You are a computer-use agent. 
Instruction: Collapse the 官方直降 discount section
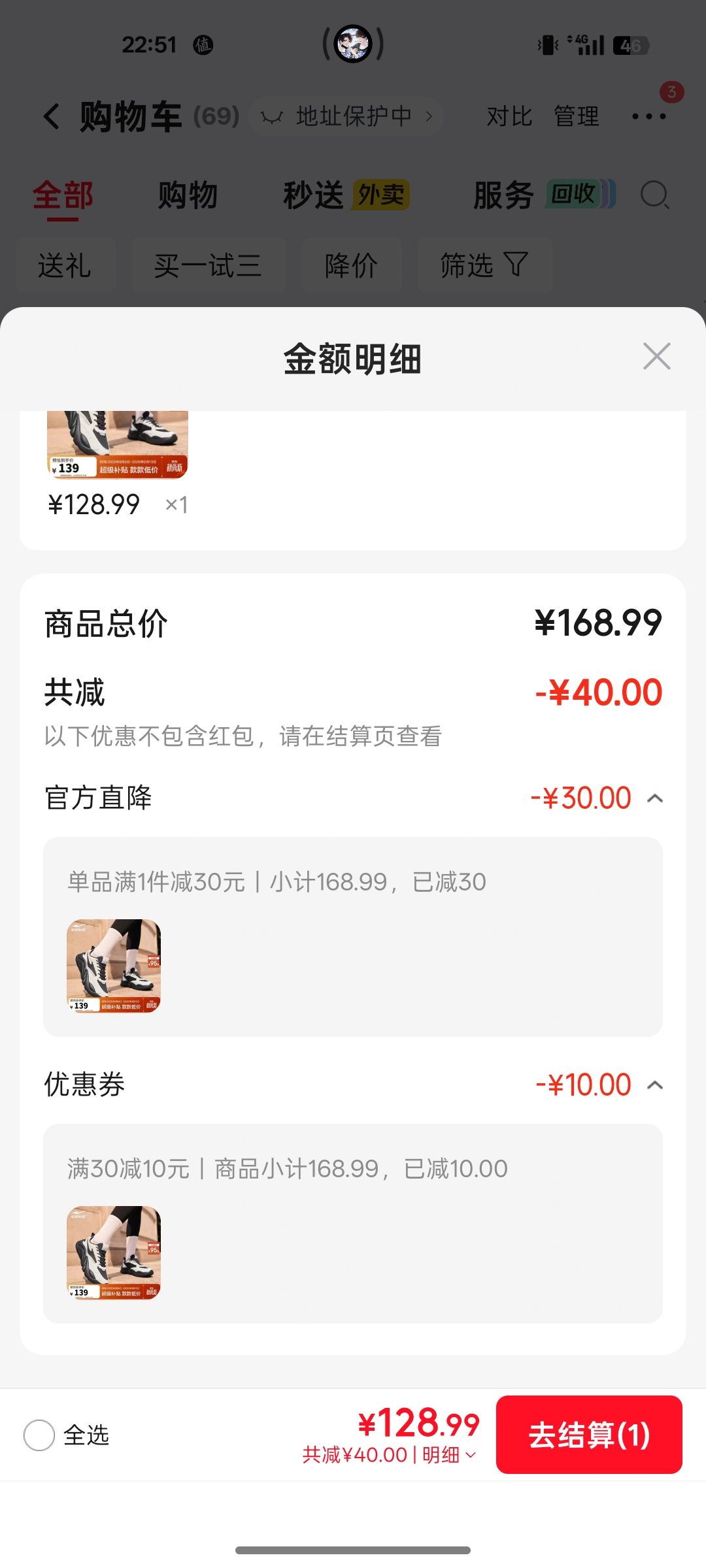pos(655,798)
